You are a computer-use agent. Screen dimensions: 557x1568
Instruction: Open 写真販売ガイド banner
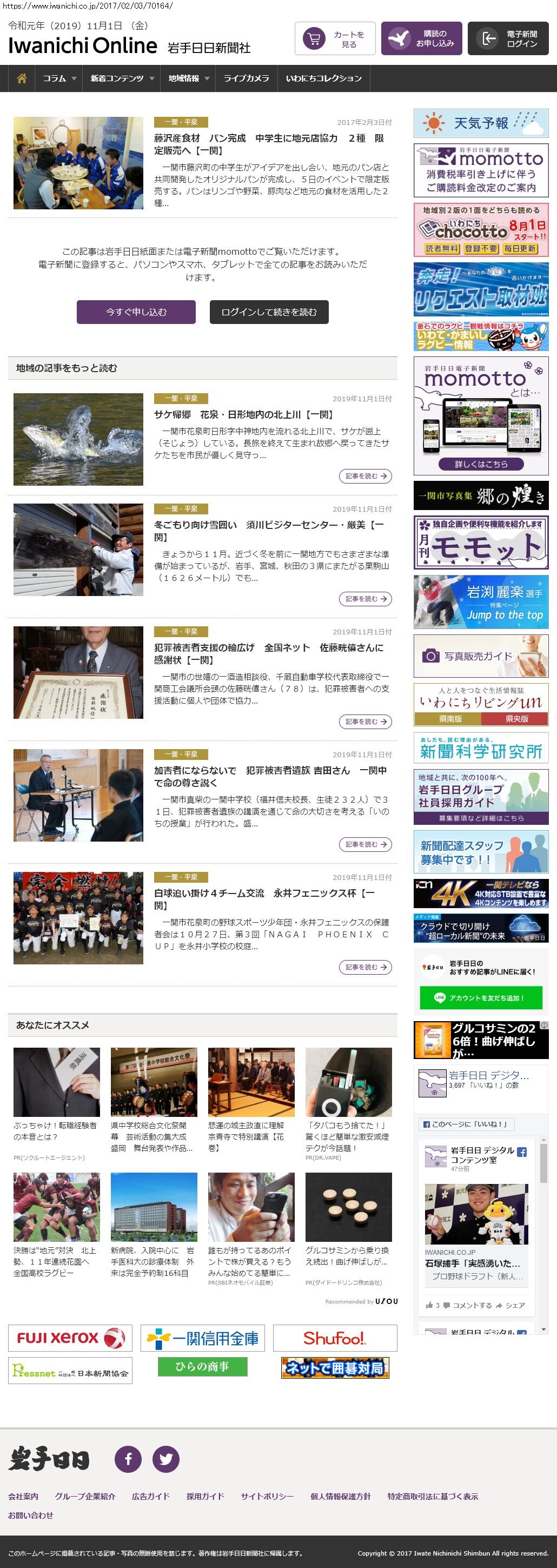pyautogui.click(x=480, y=656)
